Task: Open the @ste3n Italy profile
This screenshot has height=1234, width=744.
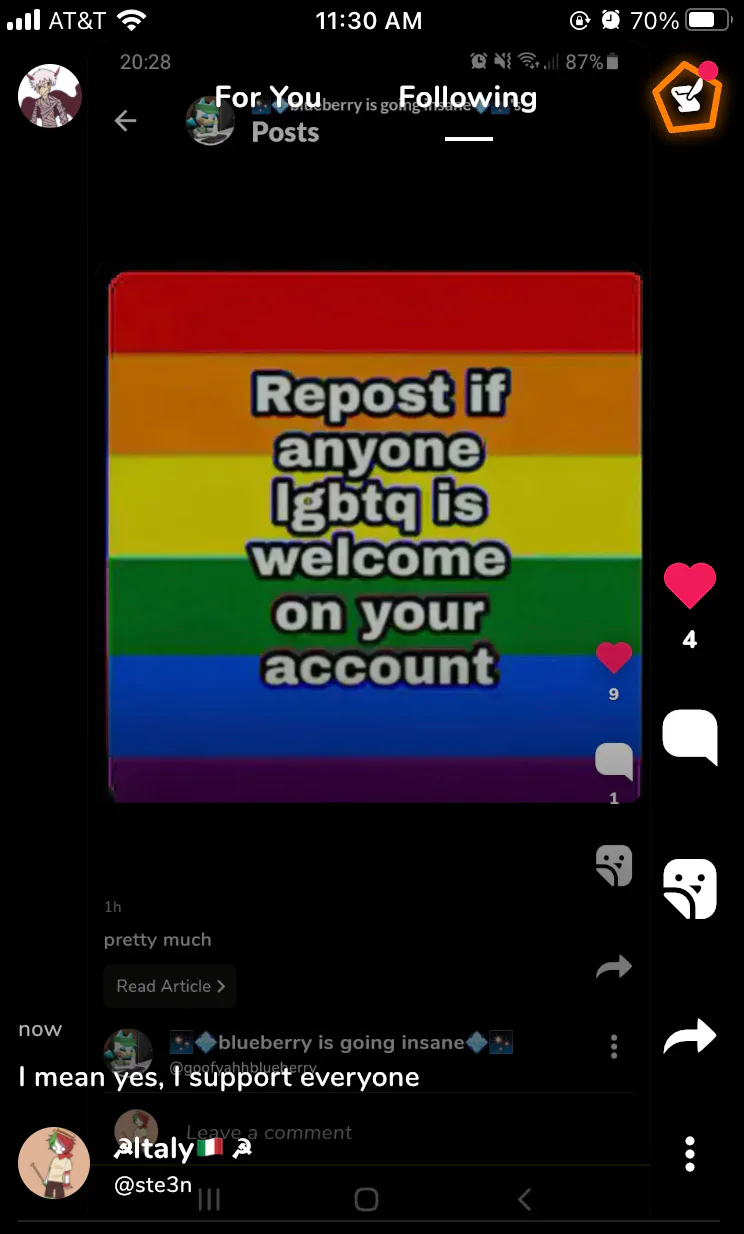Action: (x=55, y=1162)
